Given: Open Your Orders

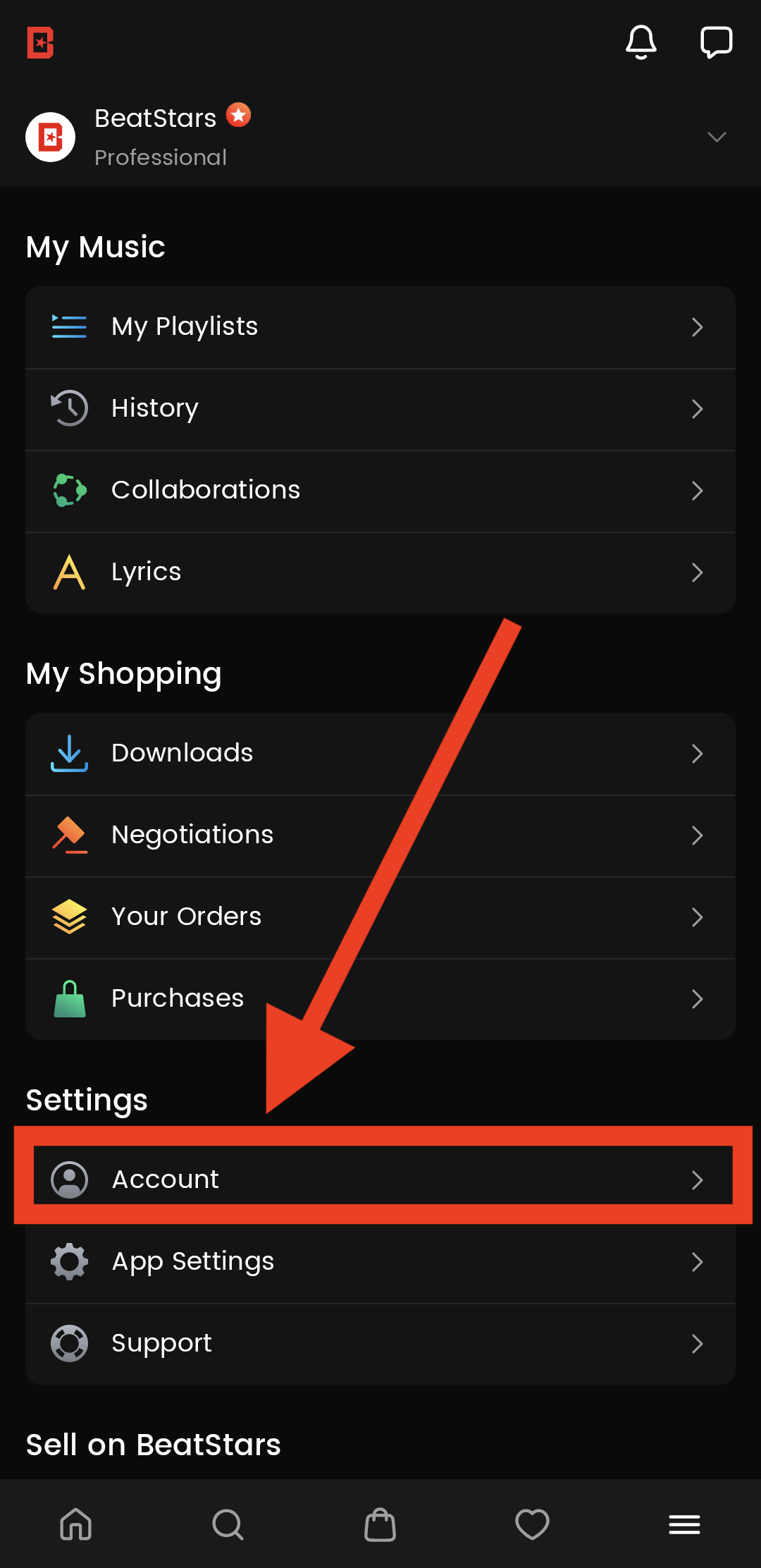Looking at the screenshot, I should [380, 917].
